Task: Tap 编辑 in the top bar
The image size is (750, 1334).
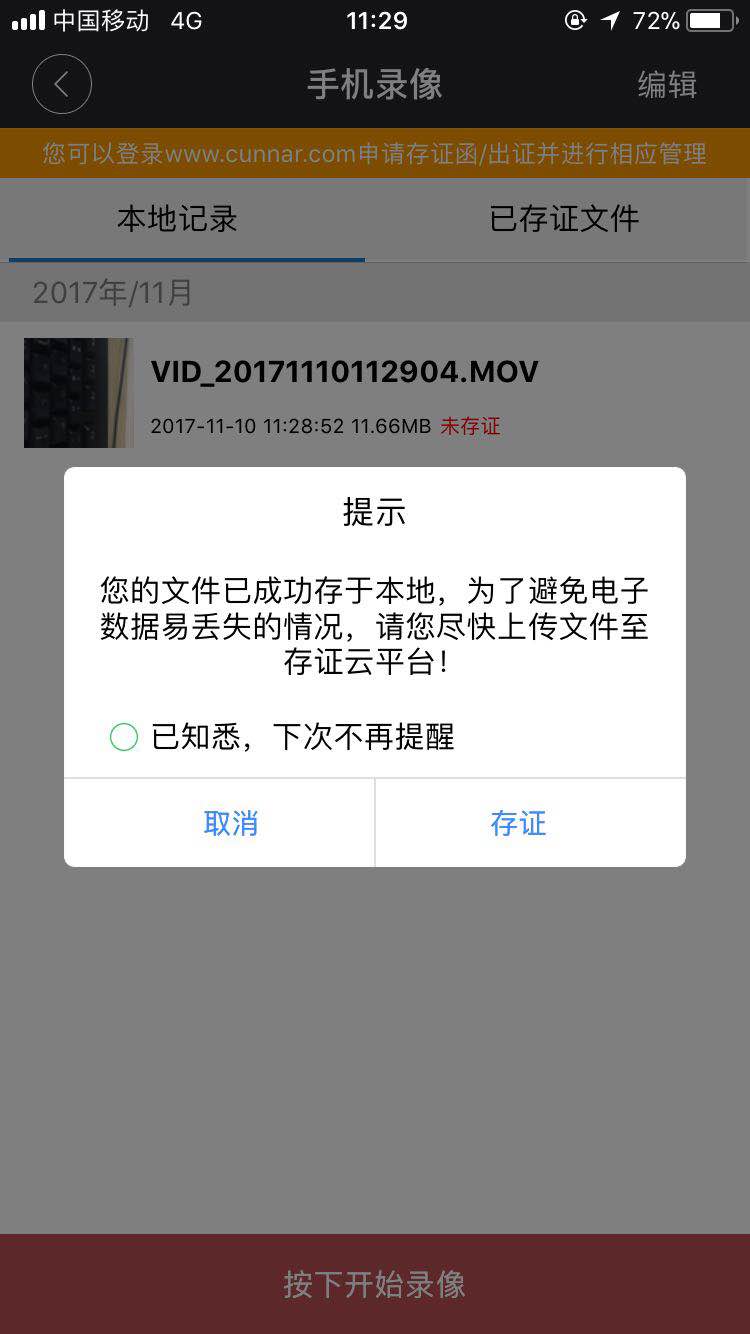Action: click(x=667, y=85)
